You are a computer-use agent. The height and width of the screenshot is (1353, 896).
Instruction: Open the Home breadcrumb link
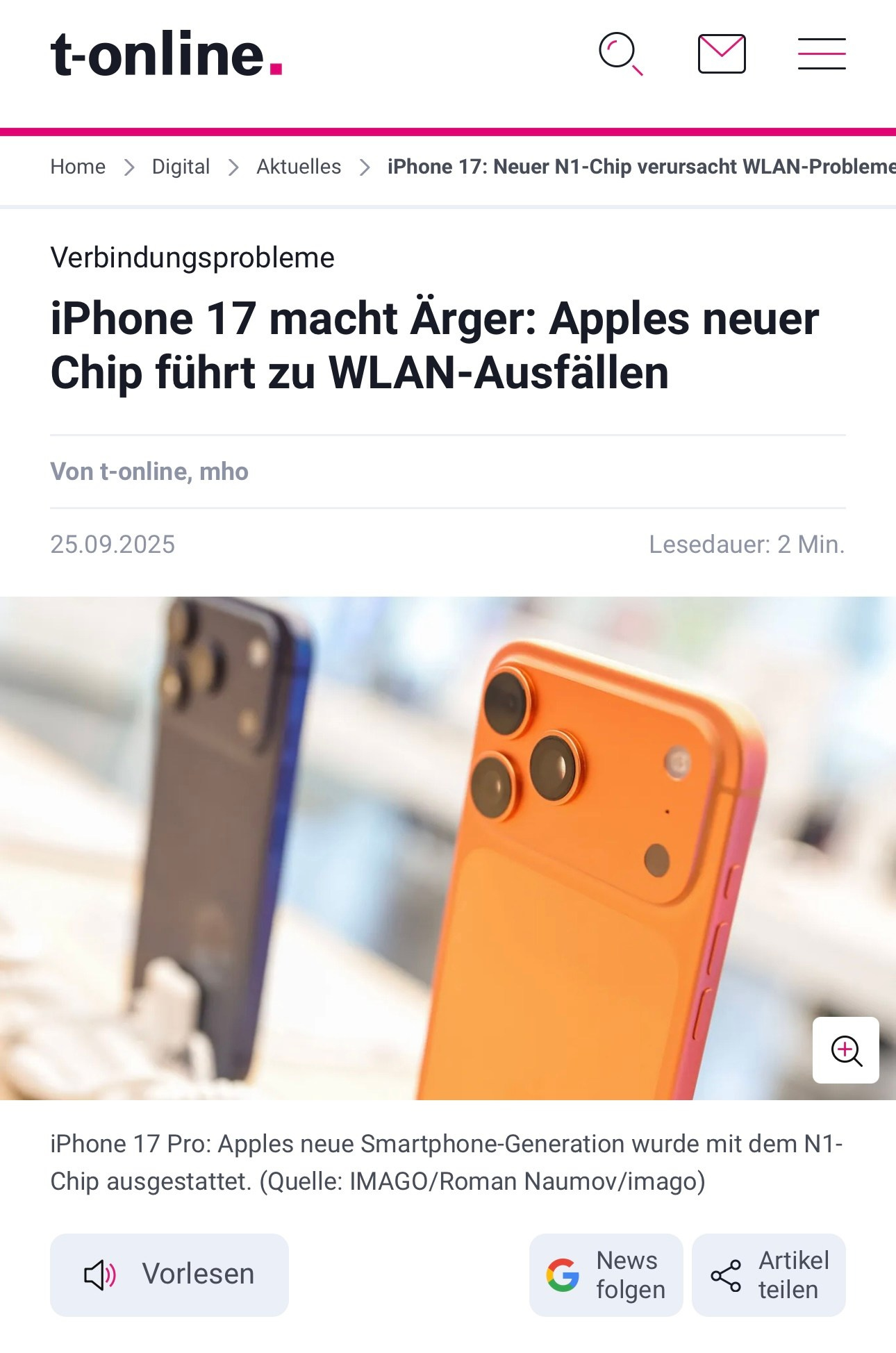78,167
